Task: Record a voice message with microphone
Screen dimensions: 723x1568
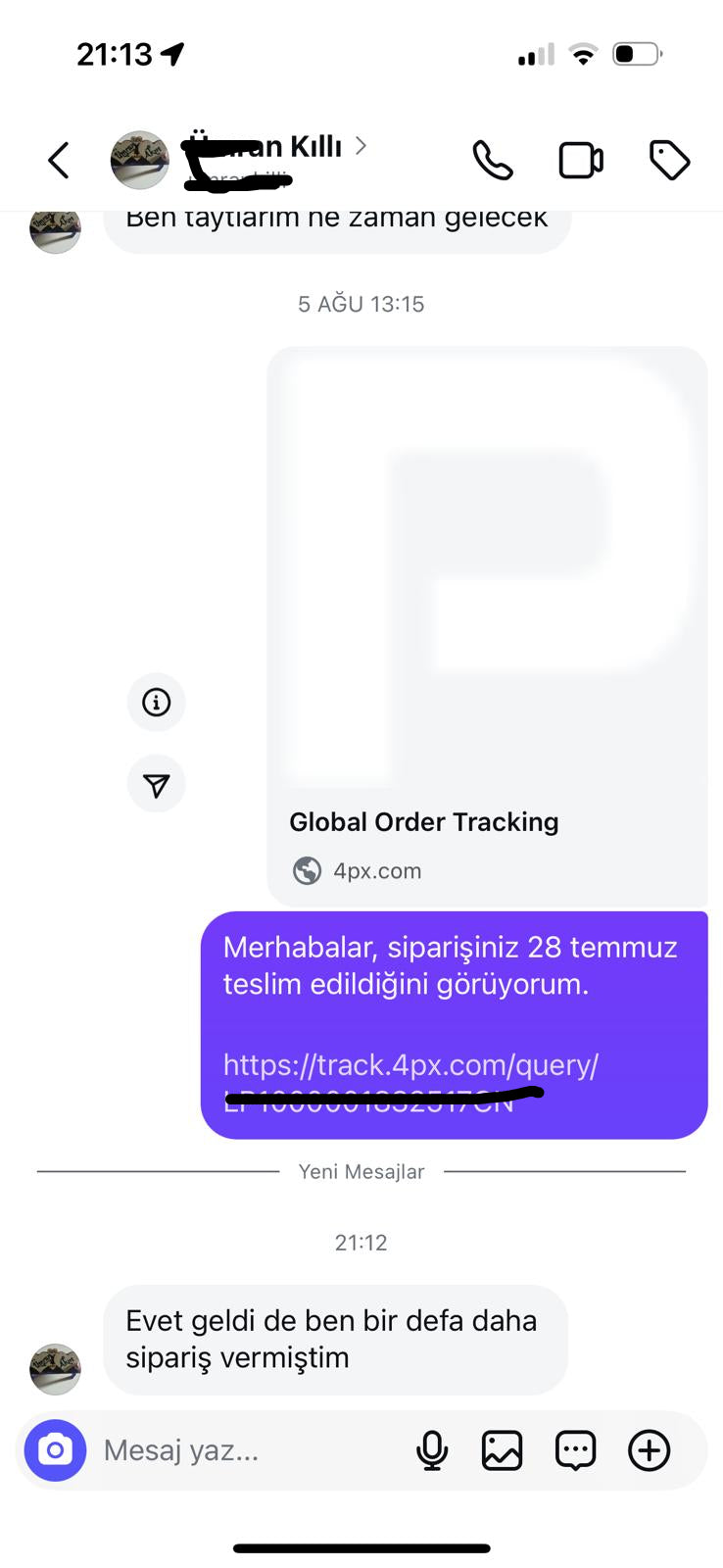Action: [432, 1450]
